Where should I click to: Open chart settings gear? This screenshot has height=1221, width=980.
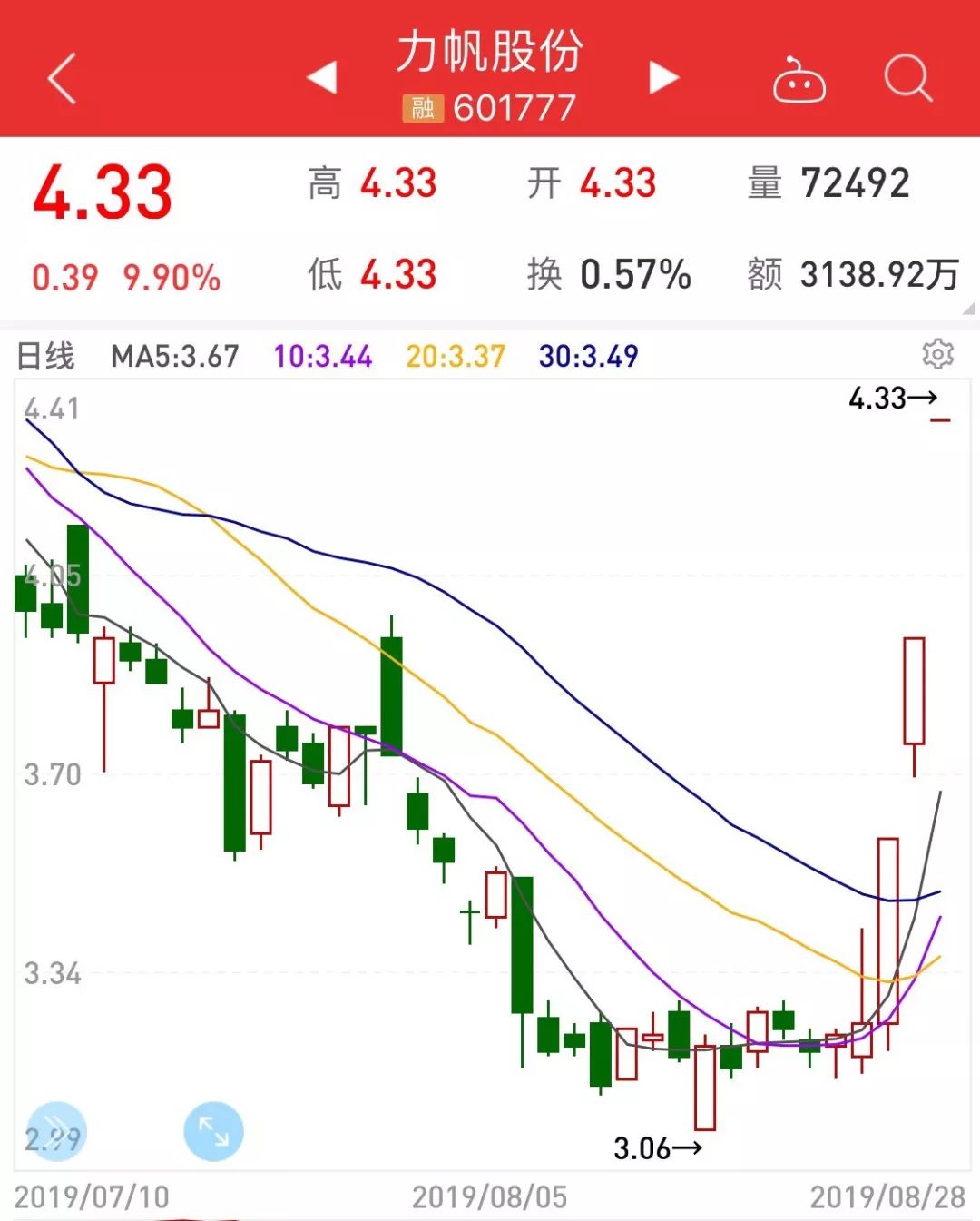(x=937, y=353)
